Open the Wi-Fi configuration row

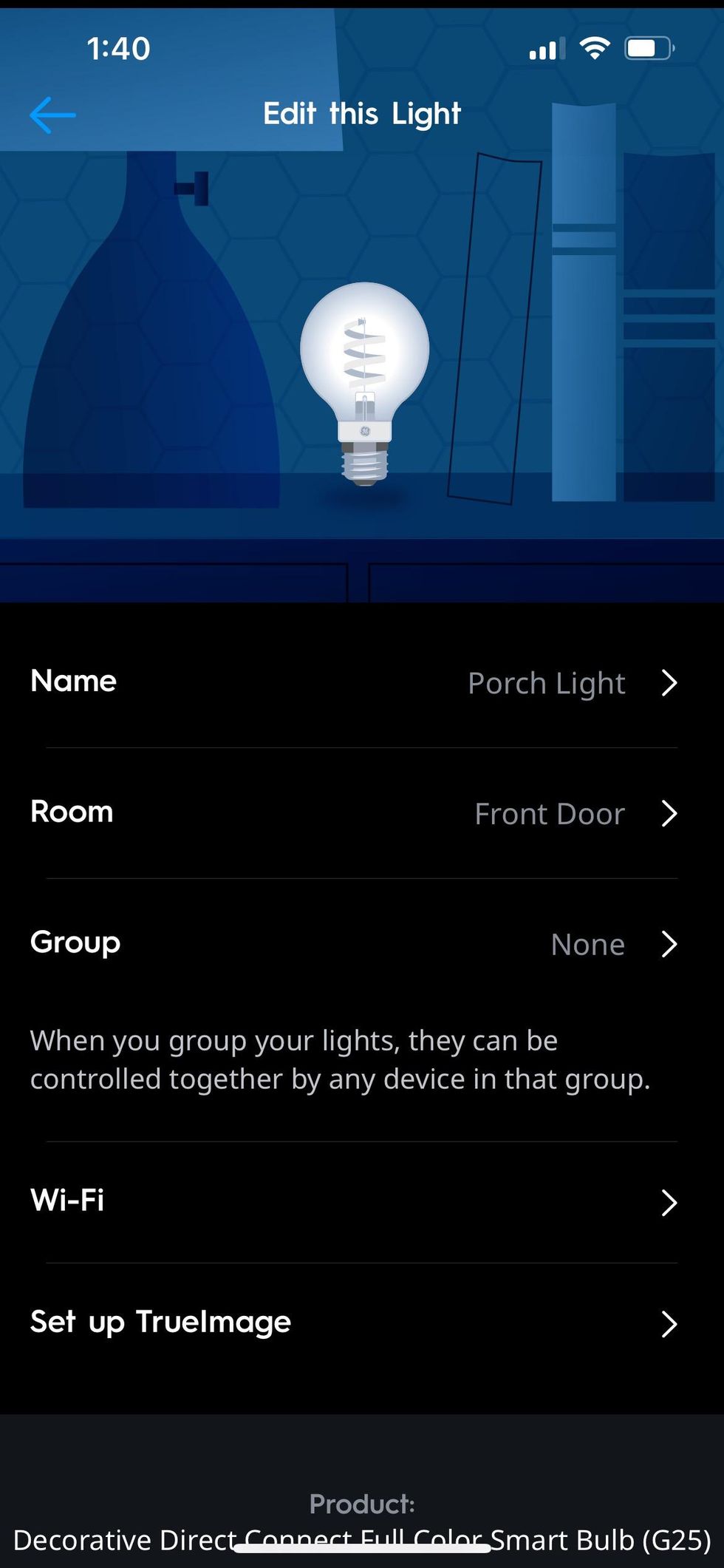pyautogui.click(x=68, y=1201)
